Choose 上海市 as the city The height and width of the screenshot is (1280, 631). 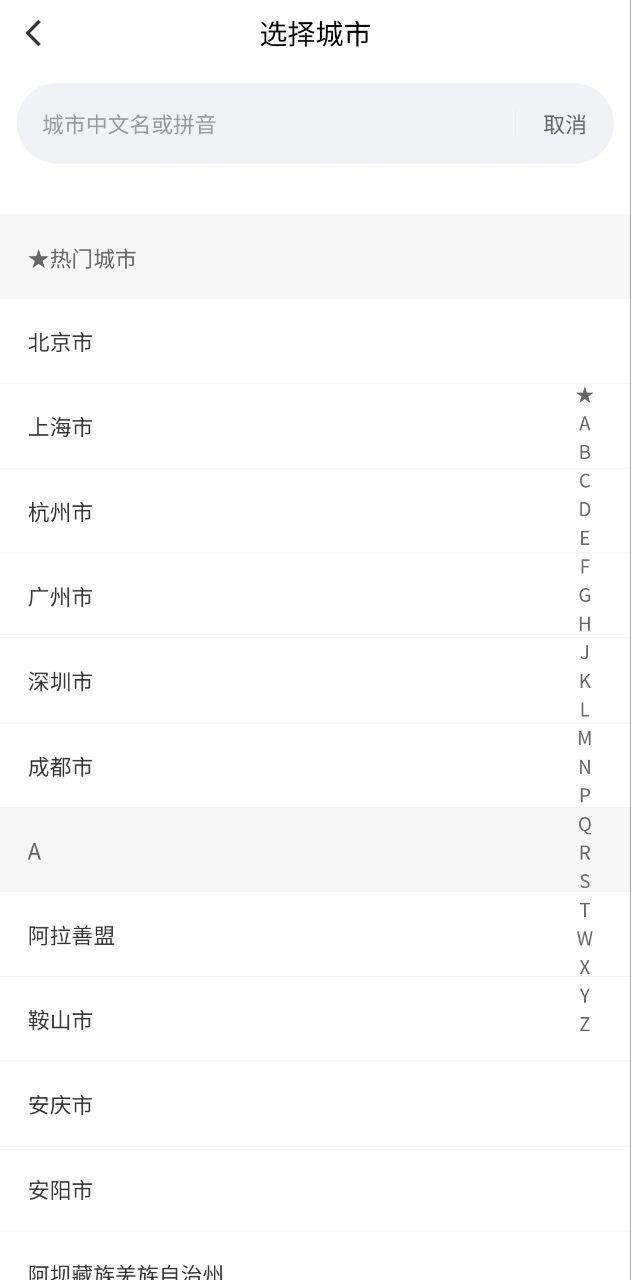[60, 427]
